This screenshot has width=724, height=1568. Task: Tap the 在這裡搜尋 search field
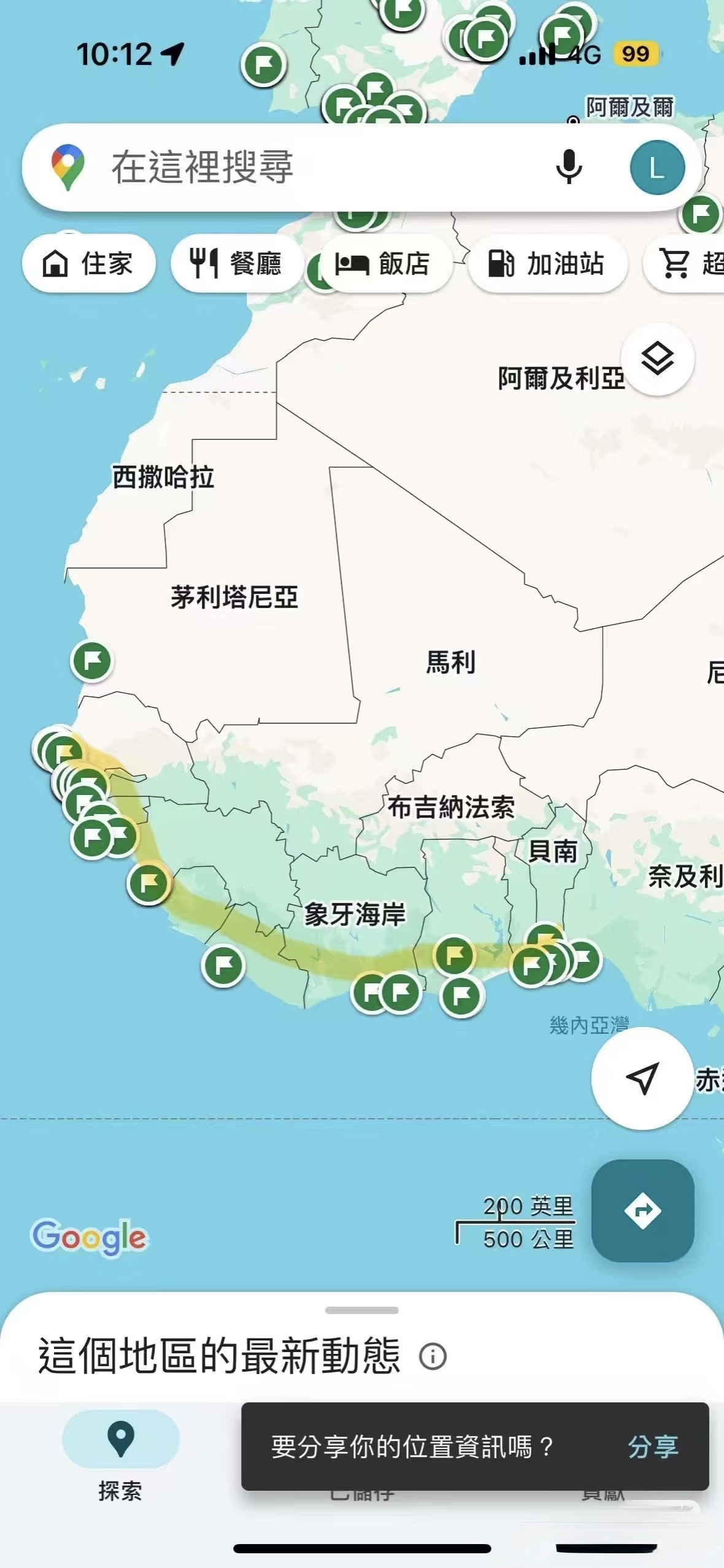pos(295,167)
